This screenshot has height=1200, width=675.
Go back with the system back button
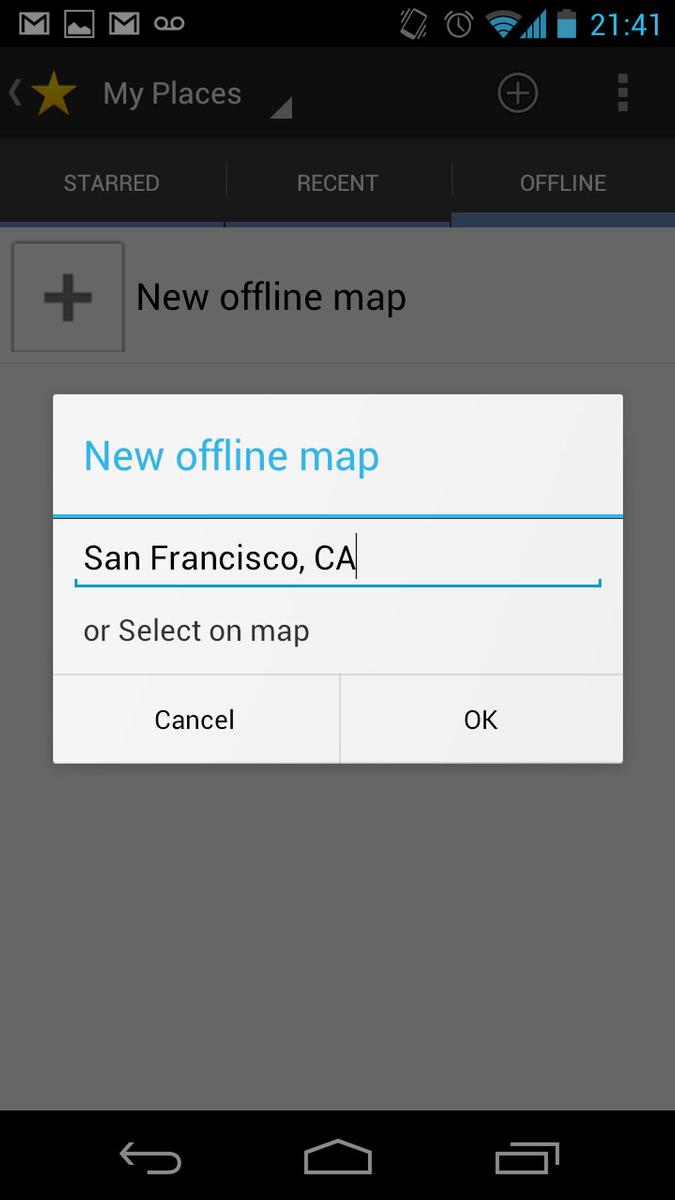[x=150, y=1158]
